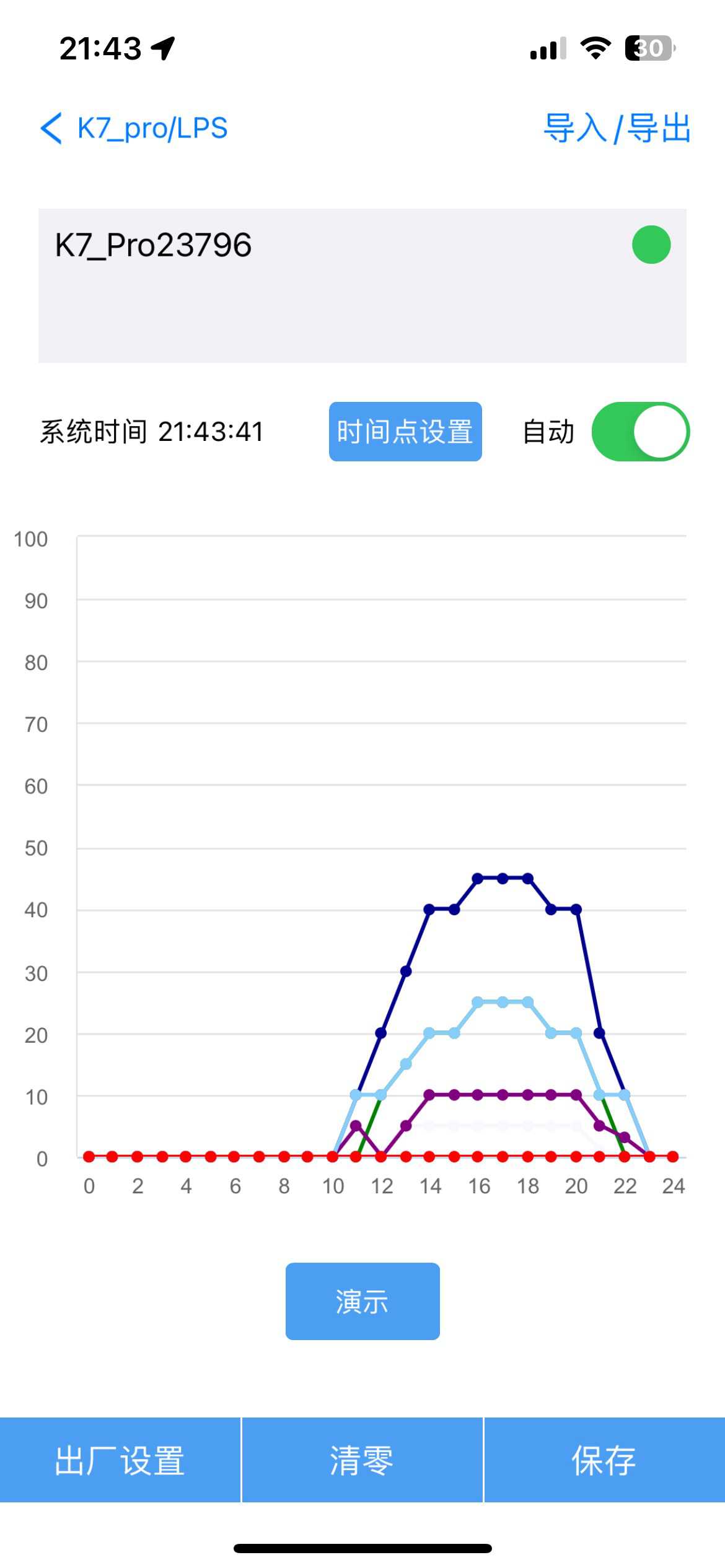Restore 出厂设置 factory settings
The height and width of the screenshot is (1568, 725).
pos(120,1460)
